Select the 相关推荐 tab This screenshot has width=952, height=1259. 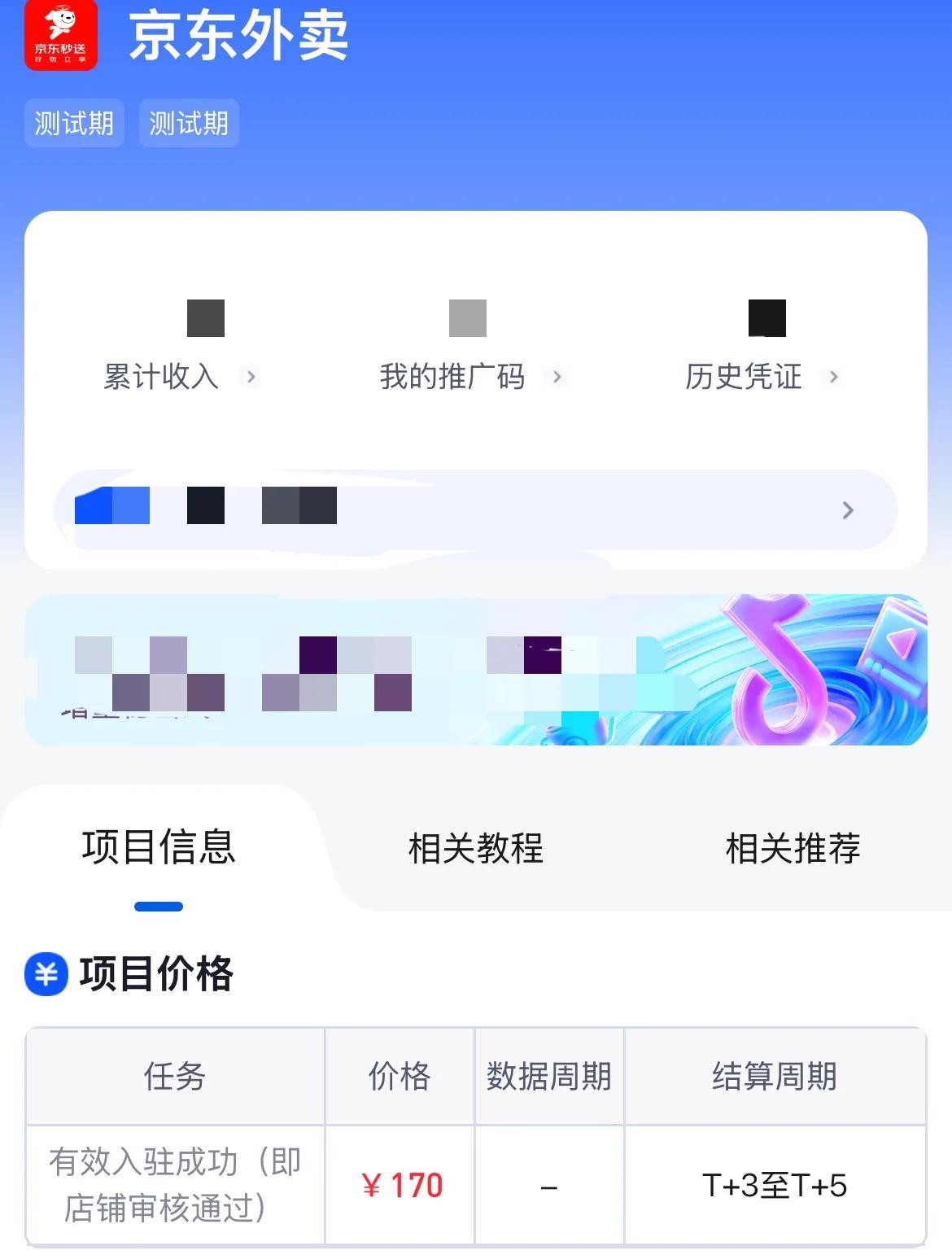click(793, 848)
